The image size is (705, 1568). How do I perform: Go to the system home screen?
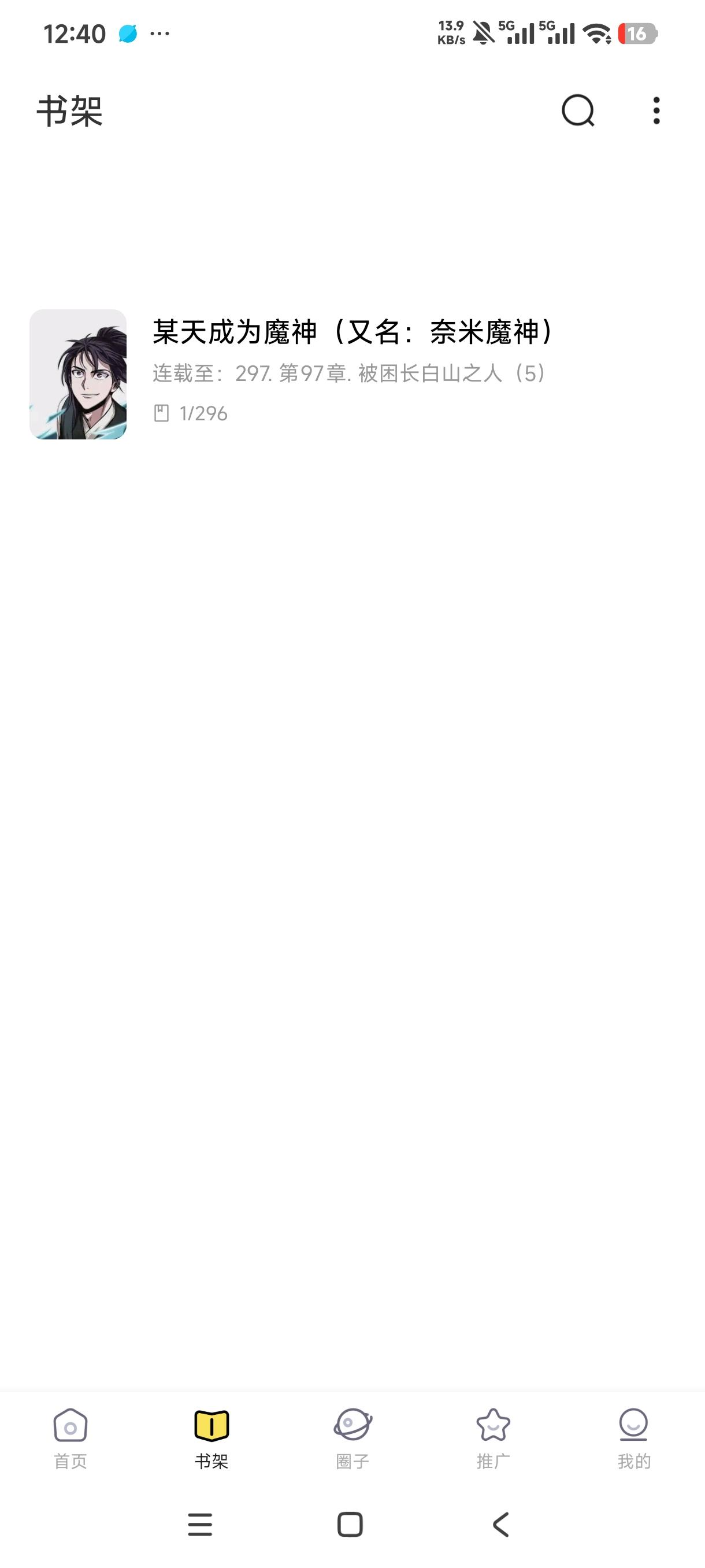click(x=350, y=1525)
